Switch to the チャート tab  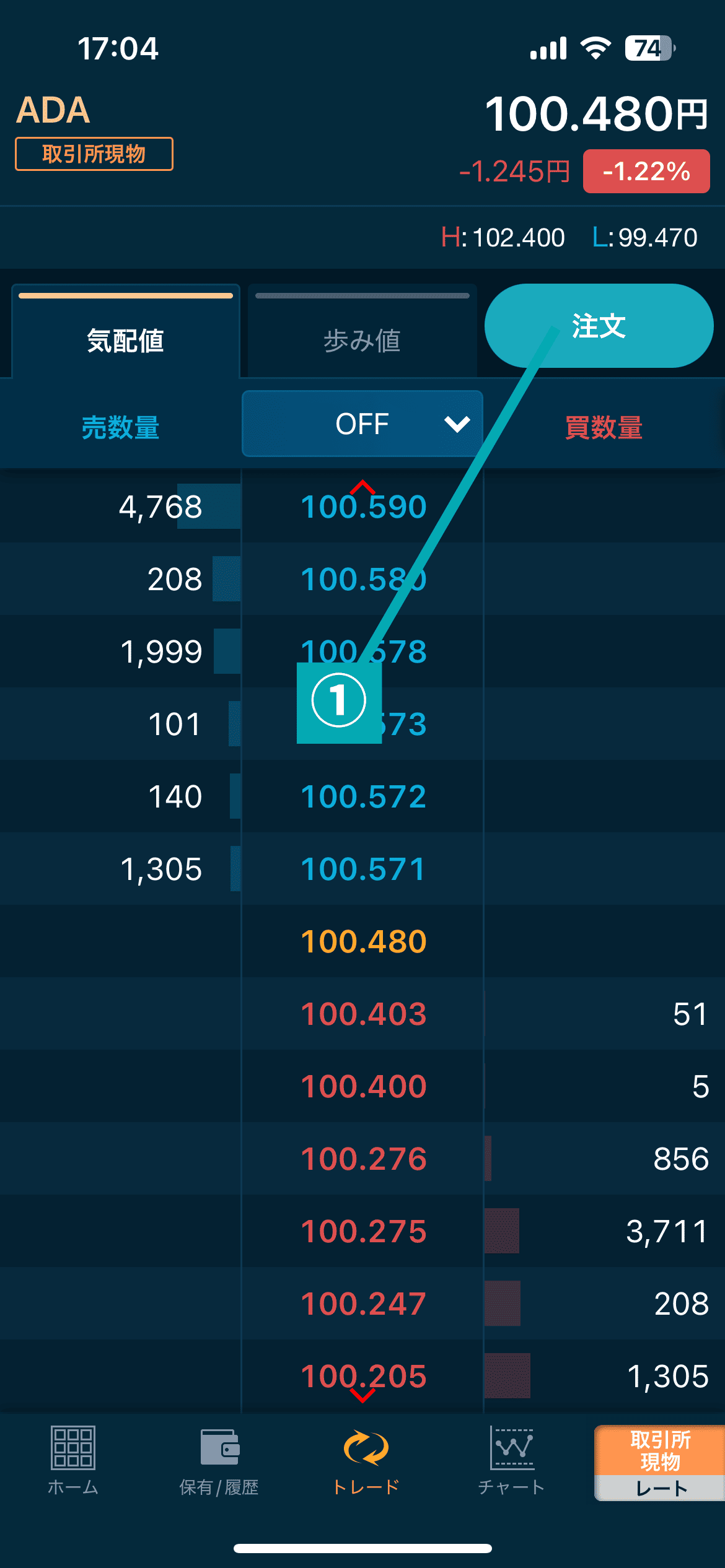click(x=511, y=1460)
